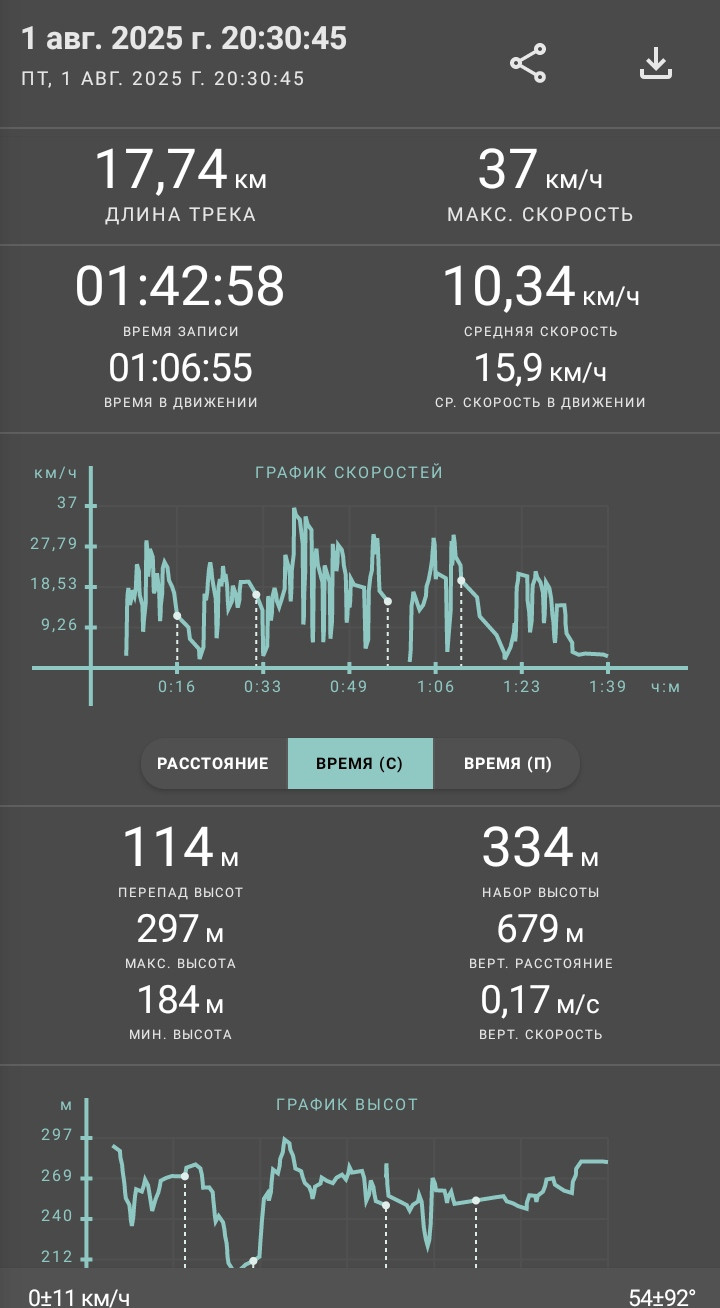Switch the graph to ВРЕМЯ (П)
The height and width of the screenshot is (1308, 720).
click(507, 764)
